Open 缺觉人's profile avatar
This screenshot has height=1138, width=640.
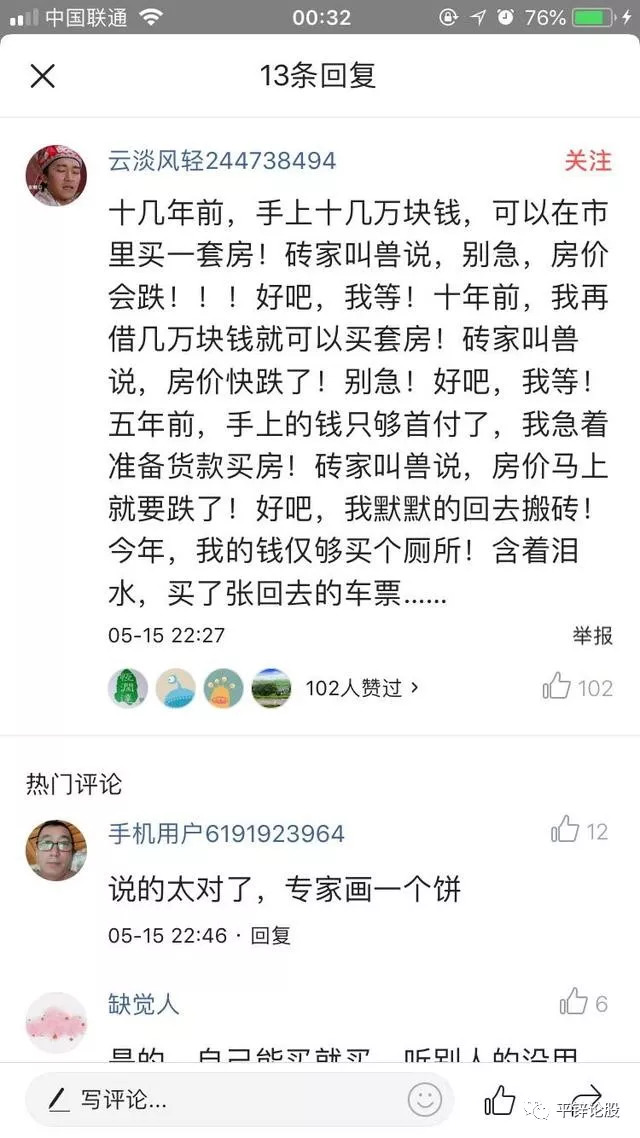point(55,1022)
